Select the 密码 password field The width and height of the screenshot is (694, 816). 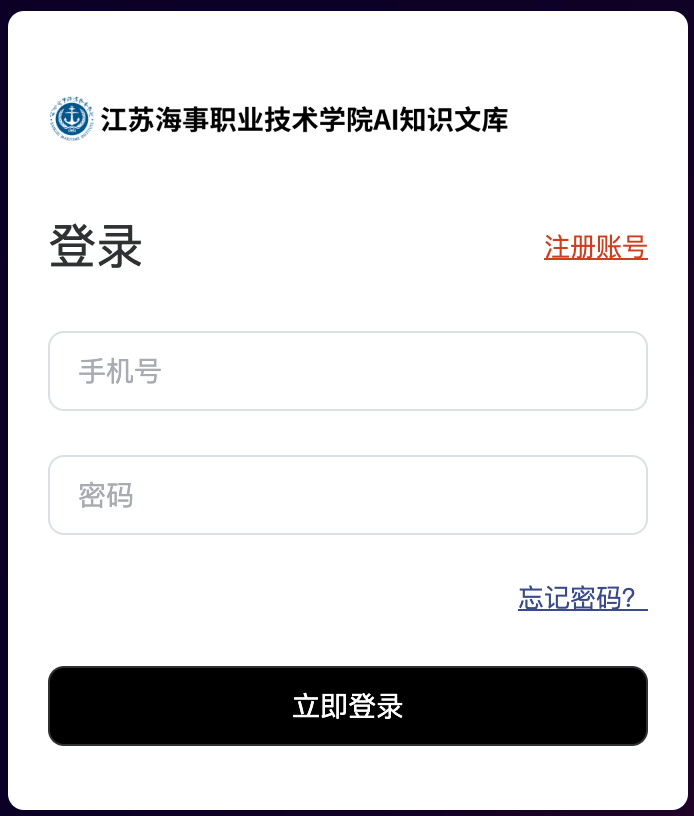pyautogui.click(x=348, y=495)
